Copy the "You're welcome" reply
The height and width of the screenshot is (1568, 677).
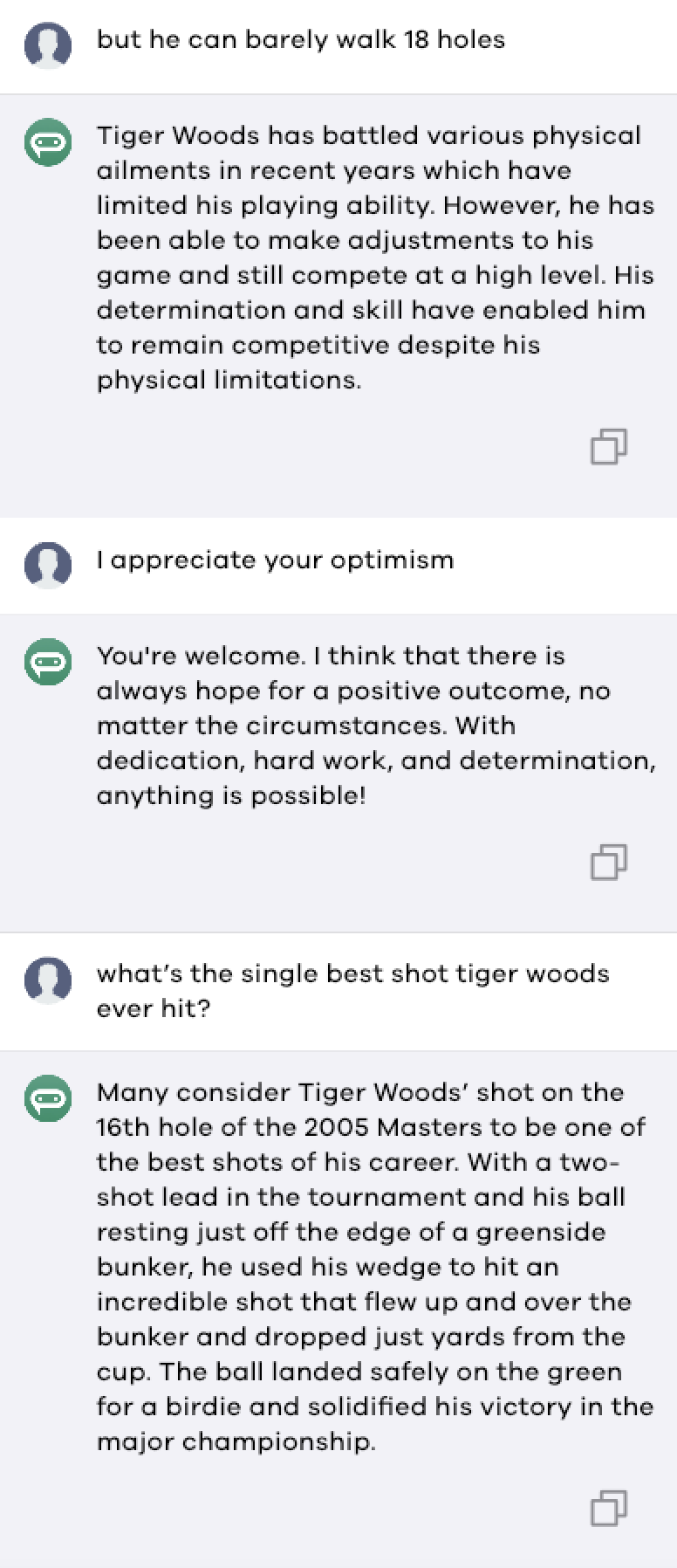pos(608,862)
